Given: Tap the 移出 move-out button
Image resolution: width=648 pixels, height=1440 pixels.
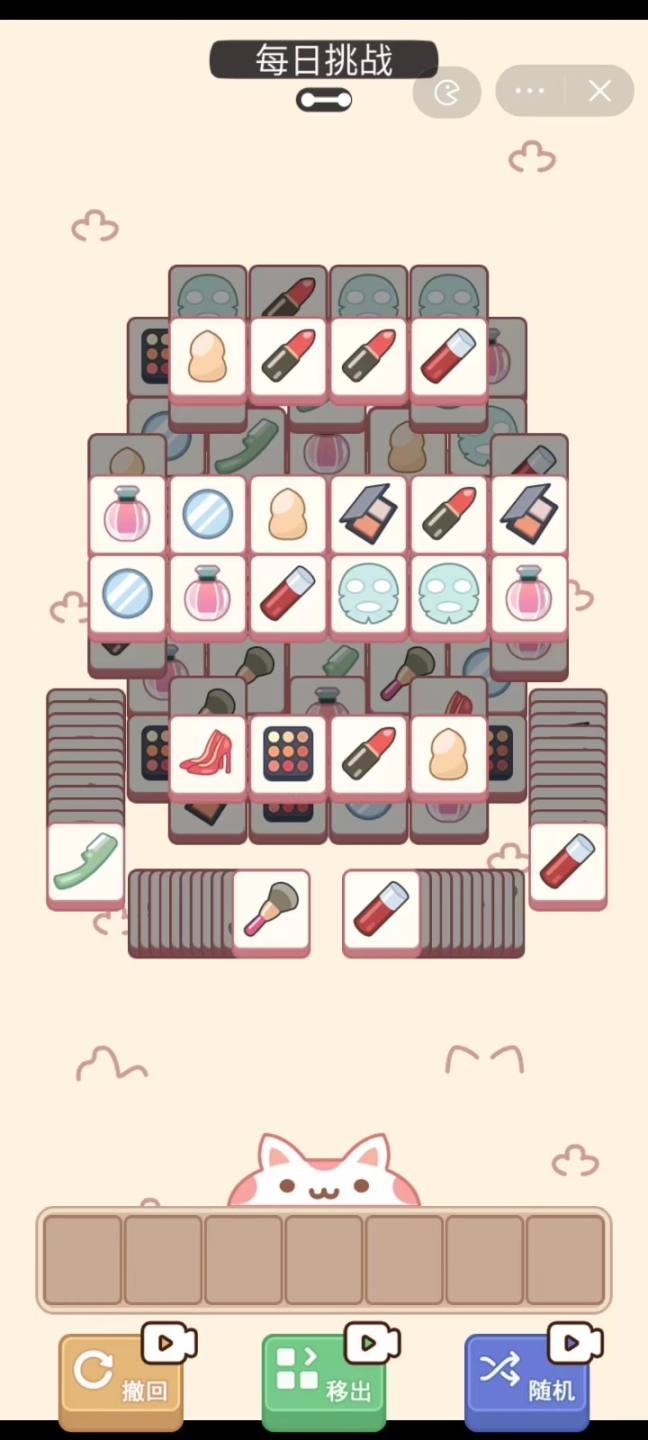Looking at the screenshot, I should coord(324,1384).
